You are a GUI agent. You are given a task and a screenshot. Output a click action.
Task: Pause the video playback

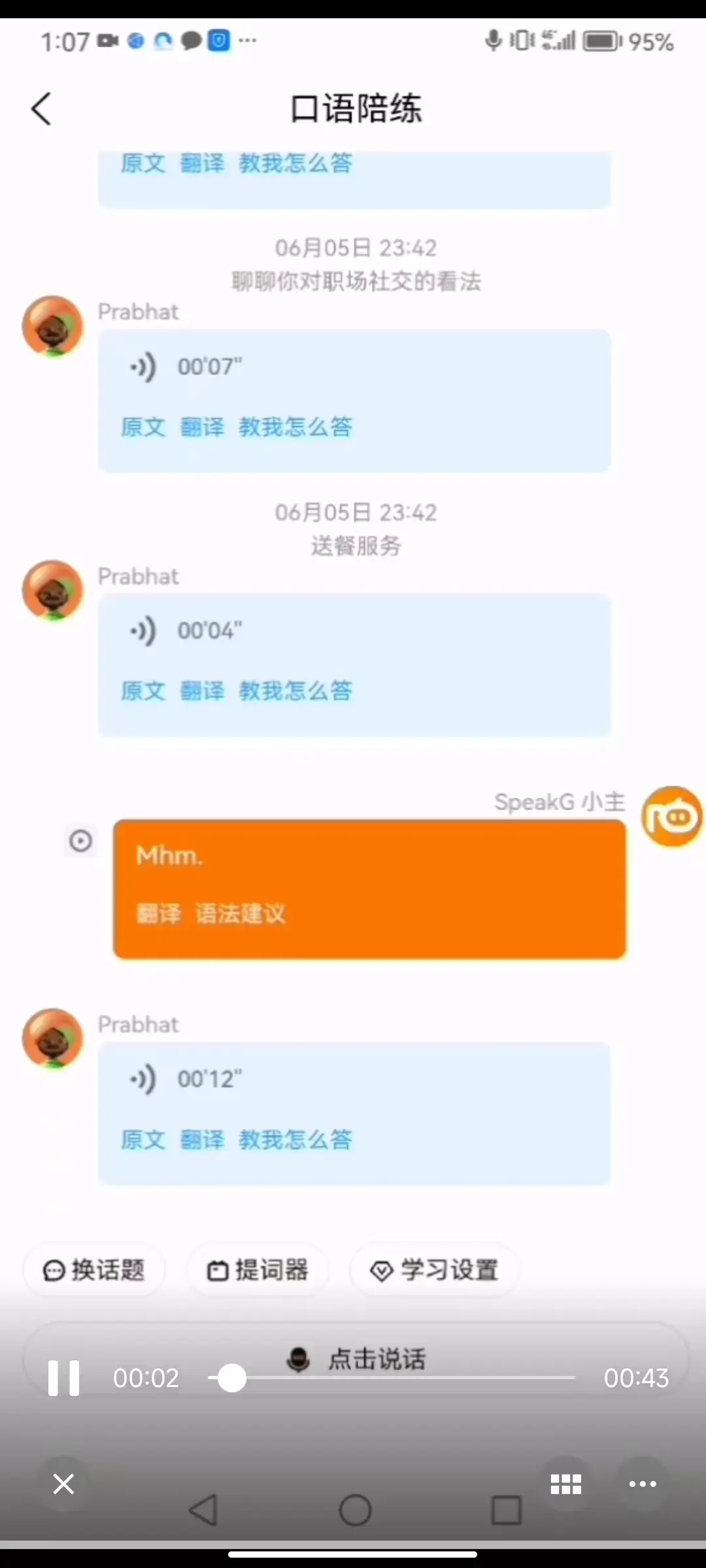[x=63, y=1378]
